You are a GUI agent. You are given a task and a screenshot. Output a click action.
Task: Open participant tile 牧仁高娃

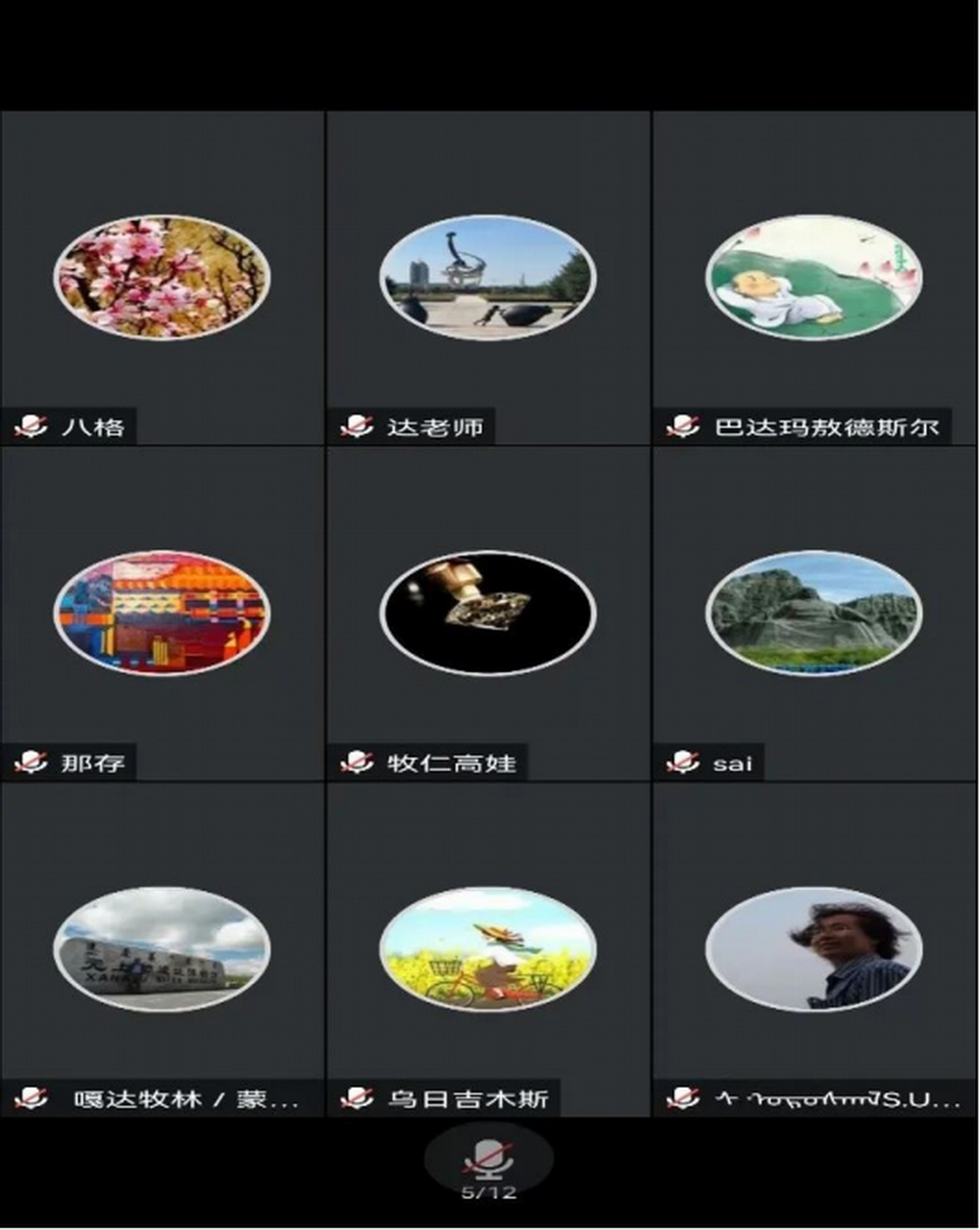[488, 614]
